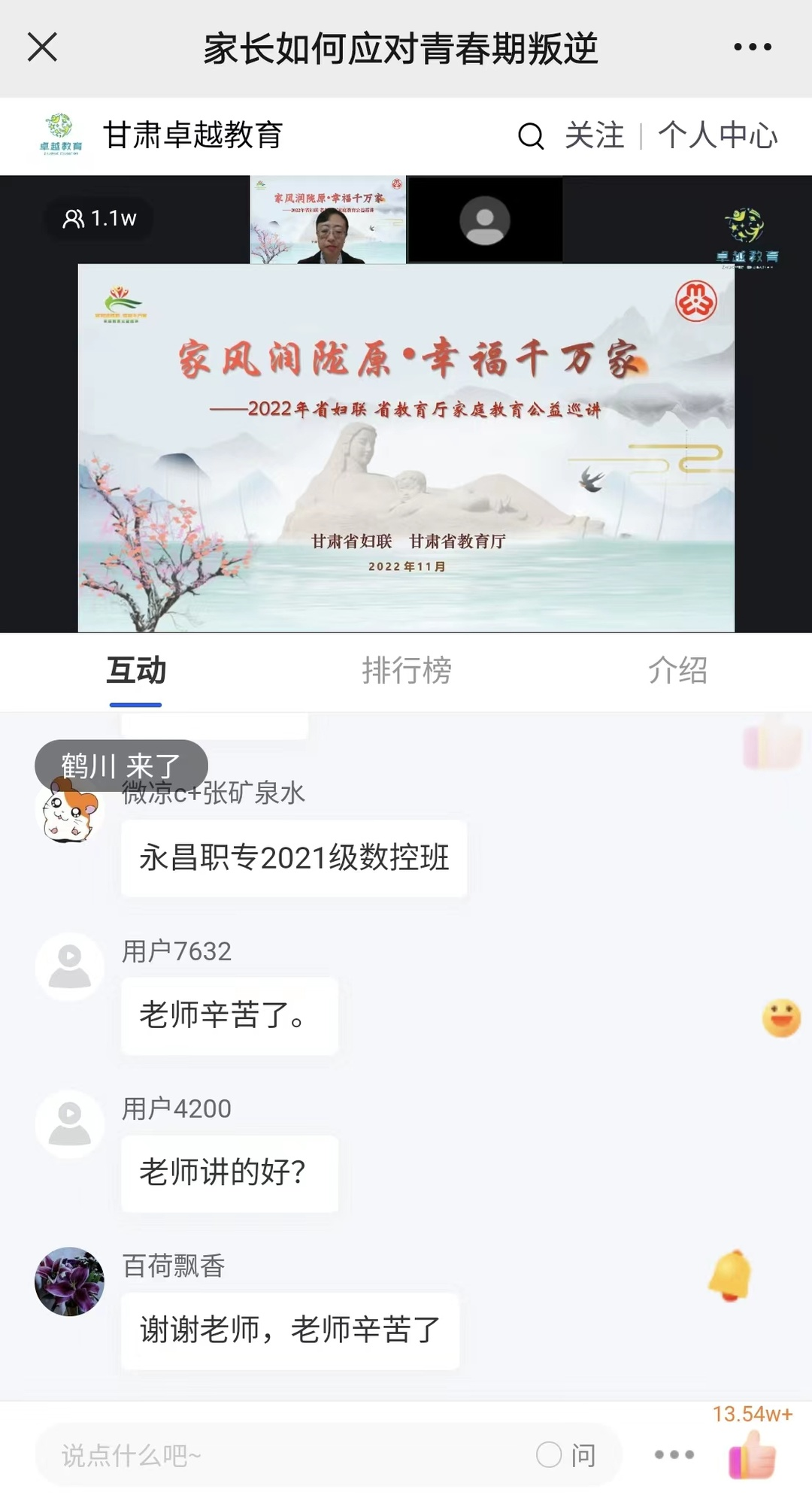Viewport: 812px width, 1501px height.
Task: Toggle the 问 question option
Action: click(x=565, y=1455)
